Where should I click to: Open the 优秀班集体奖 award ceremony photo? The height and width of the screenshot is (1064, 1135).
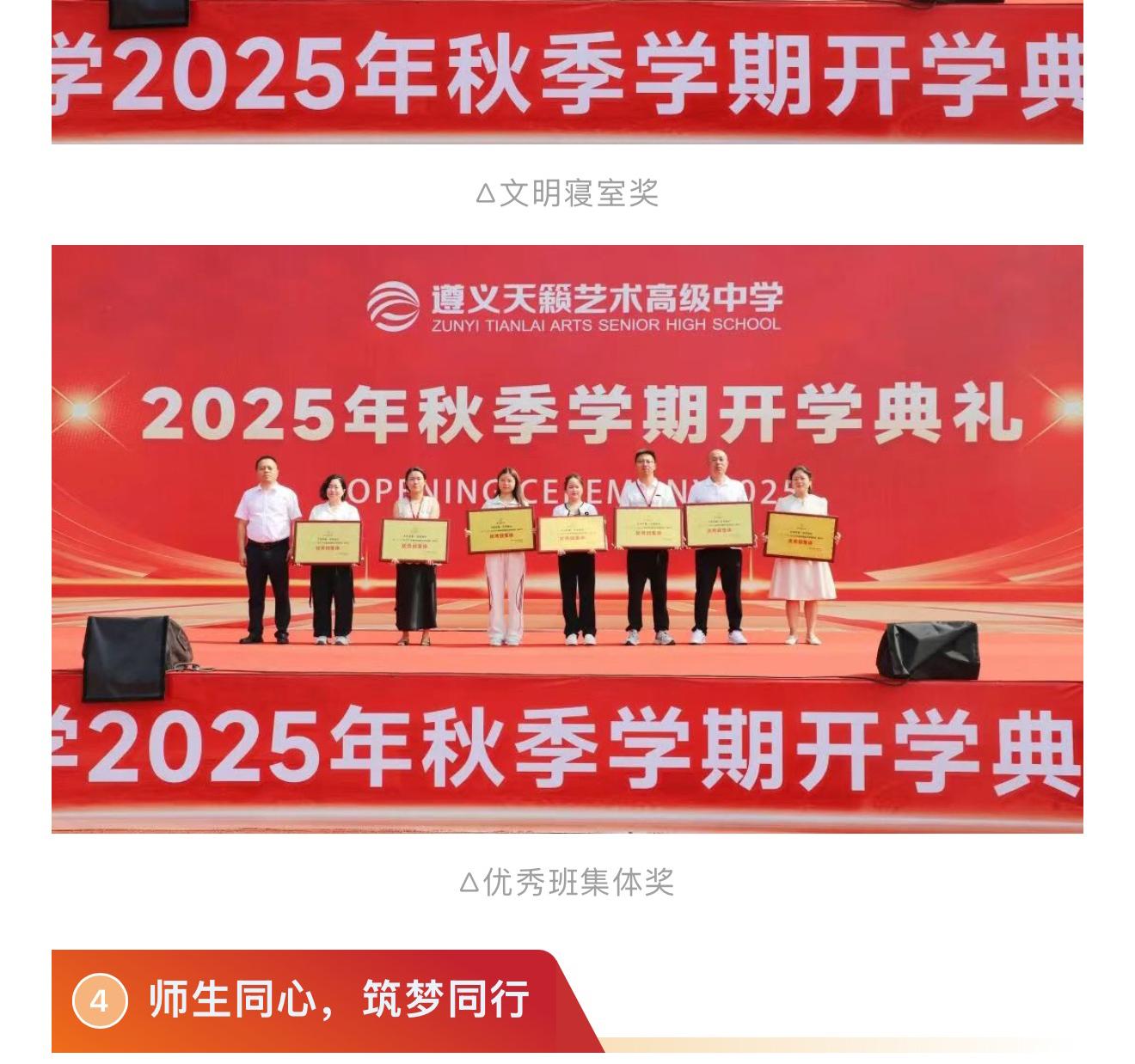[567, 538]
